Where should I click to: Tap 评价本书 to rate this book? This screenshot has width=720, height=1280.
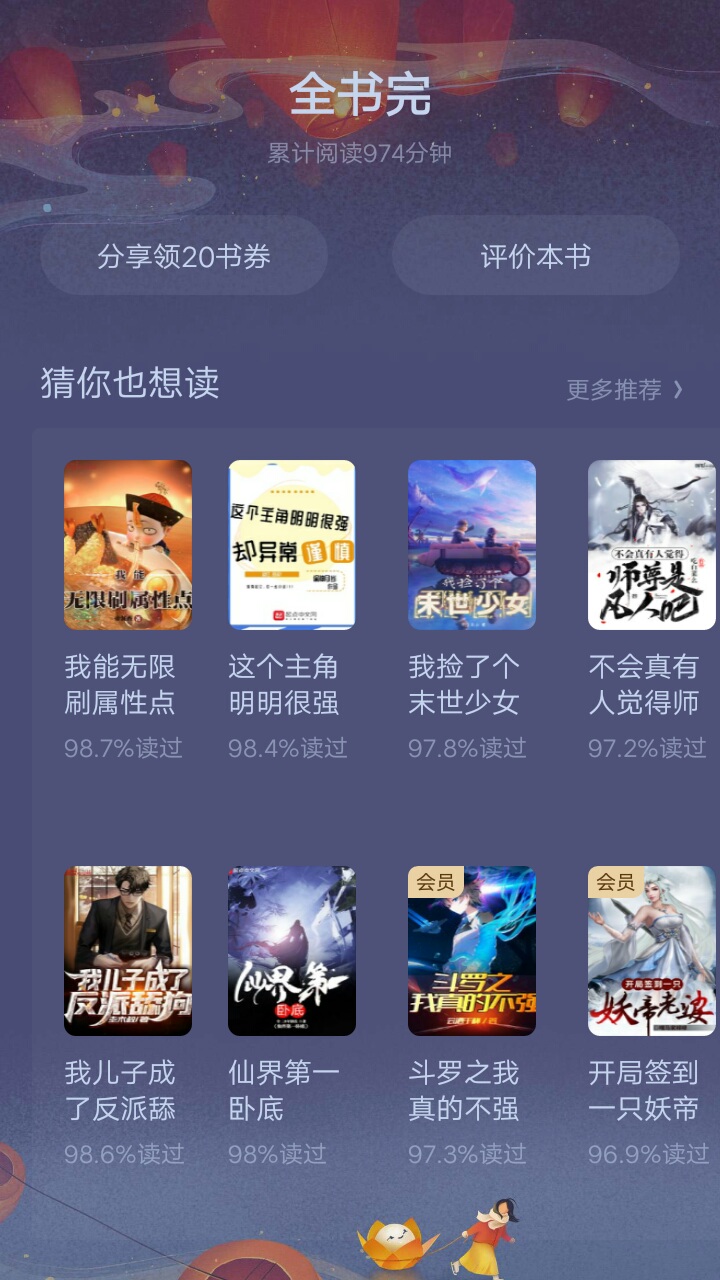pyautogui.click(x=536, y=256)
